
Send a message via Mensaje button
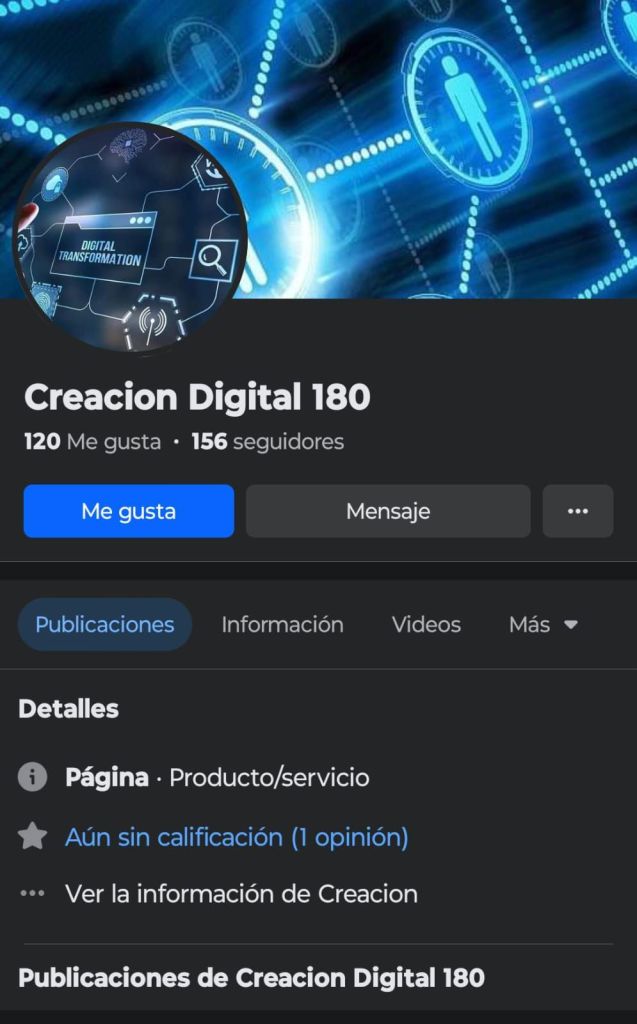[388, 511]
